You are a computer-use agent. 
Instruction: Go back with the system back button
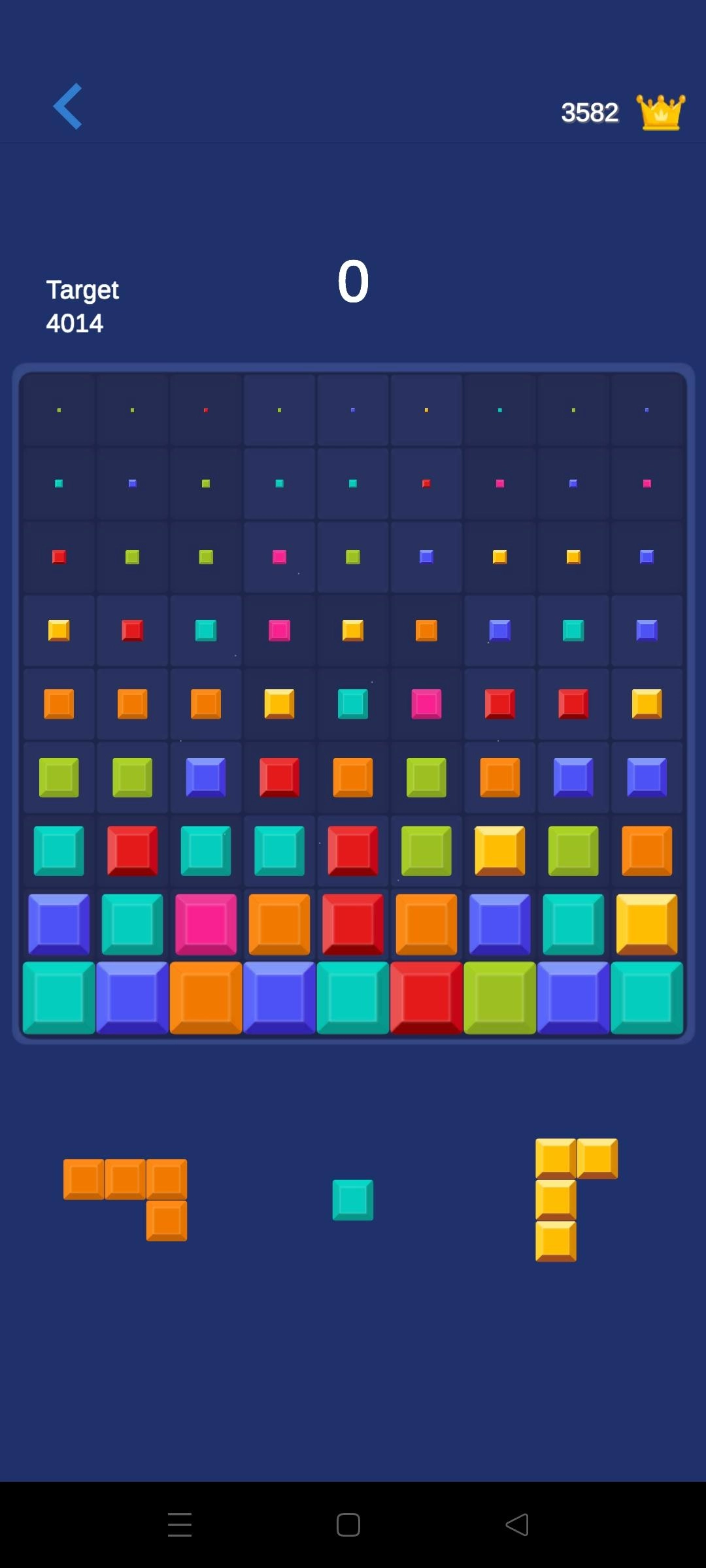click(516, 1525)
